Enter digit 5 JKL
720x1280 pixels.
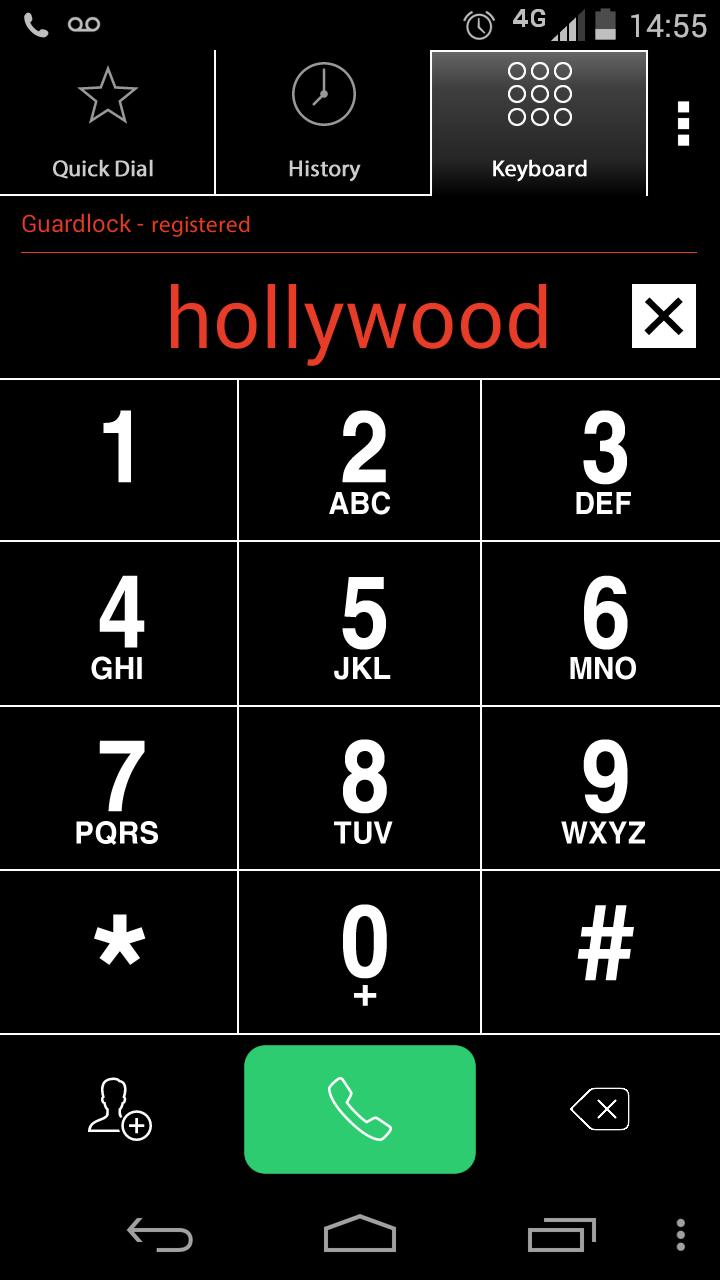coord(360,624)
